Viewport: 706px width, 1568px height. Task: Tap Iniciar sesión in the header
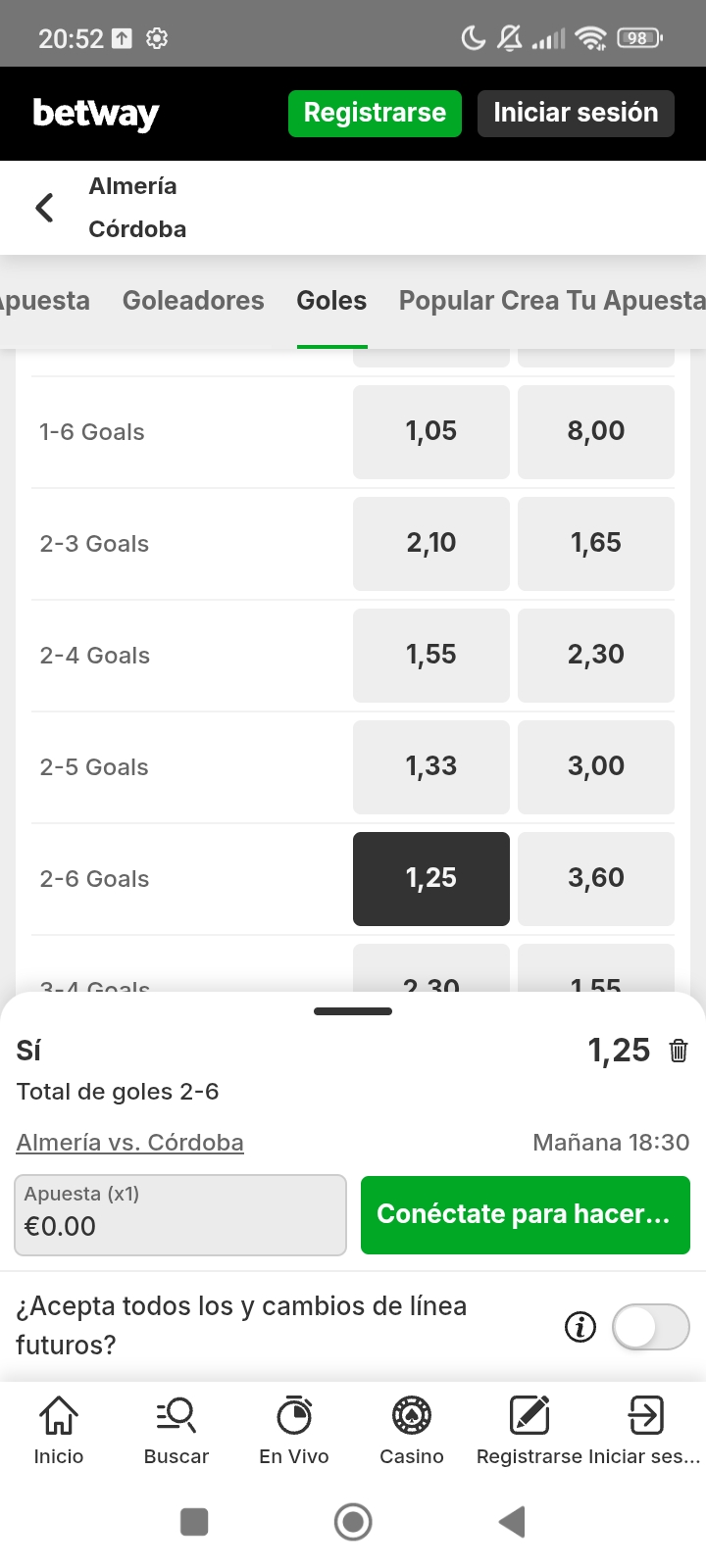pos(576,114)
